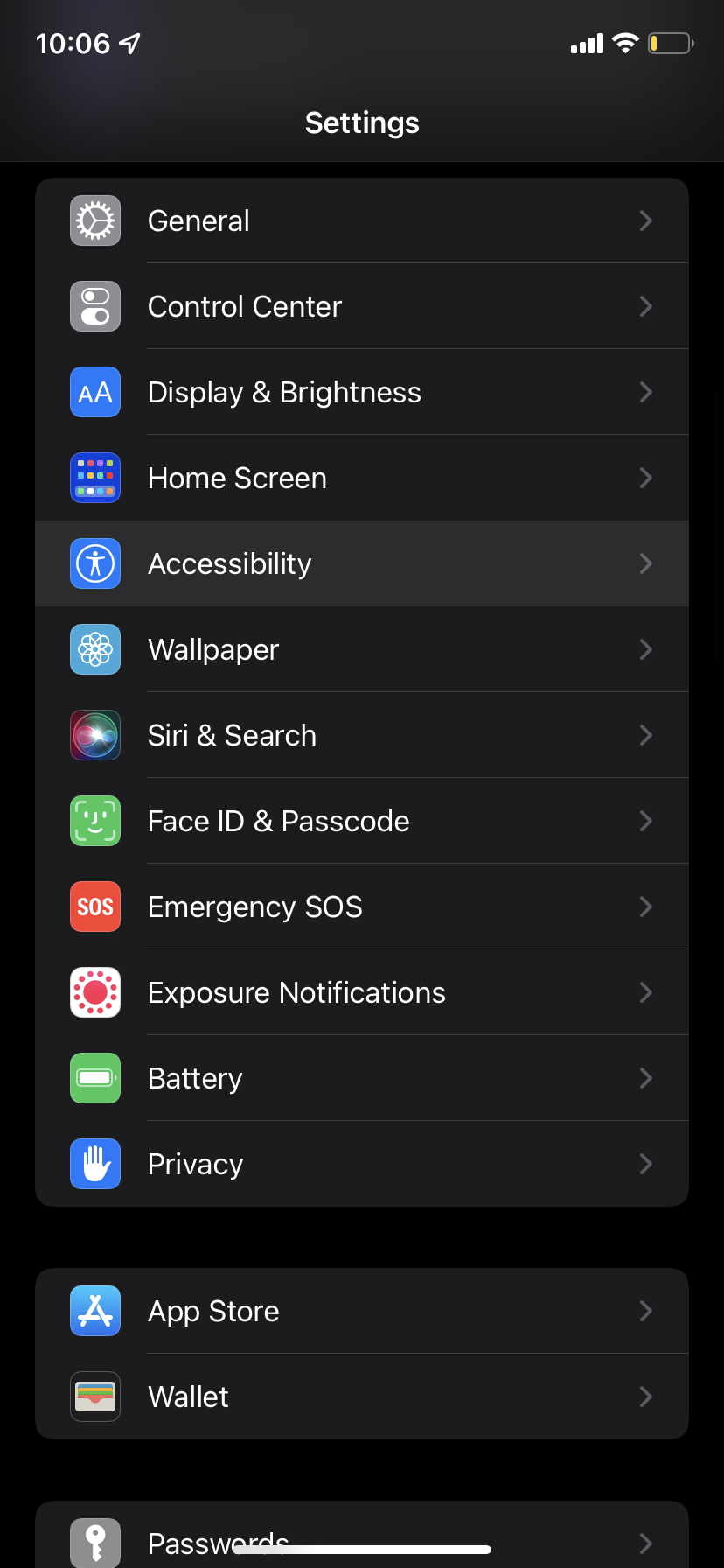Open Wallet settings

coord(362,1396)
